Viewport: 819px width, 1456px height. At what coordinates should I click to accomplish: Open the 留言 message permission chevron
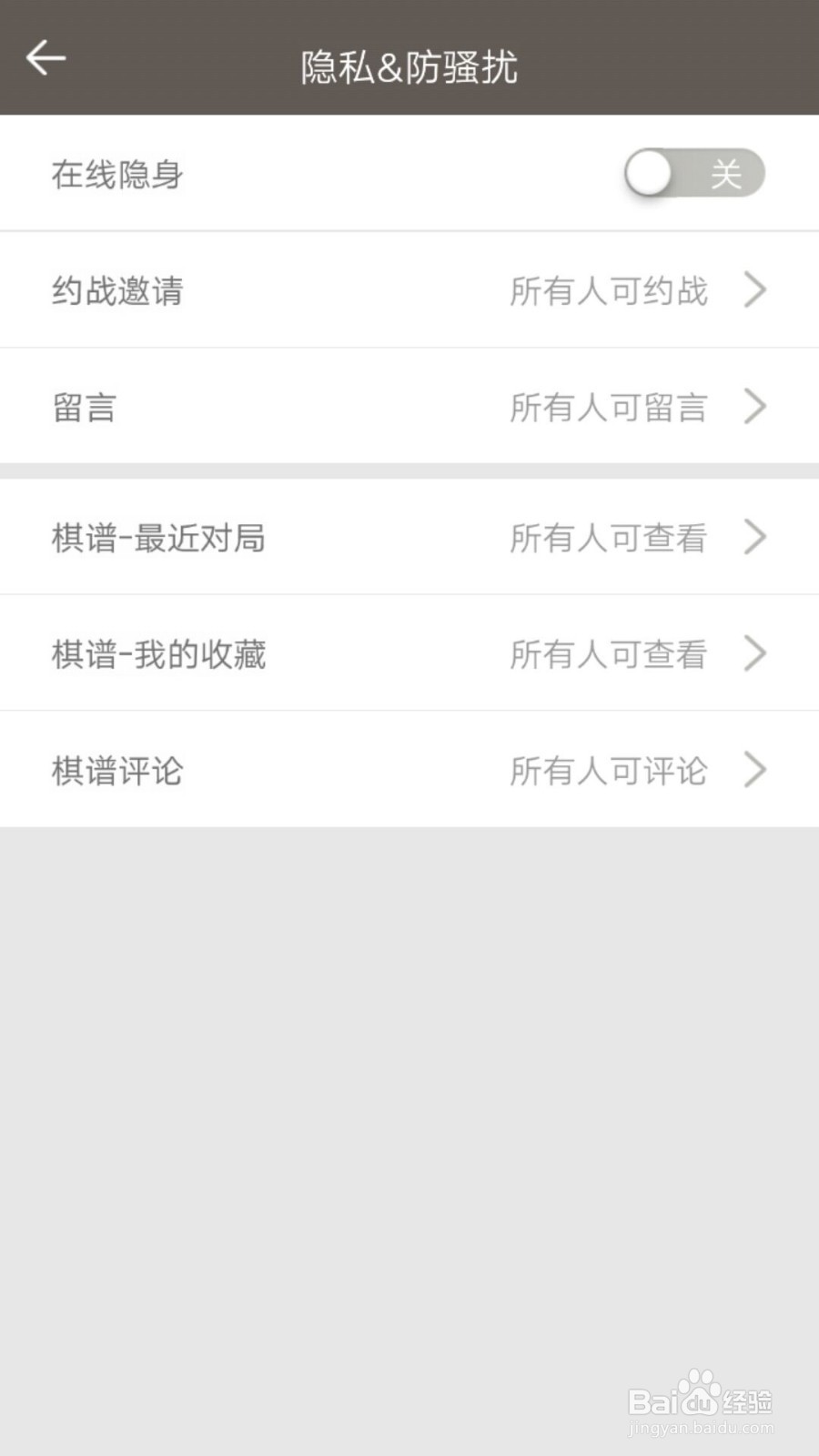pos(754,407)
